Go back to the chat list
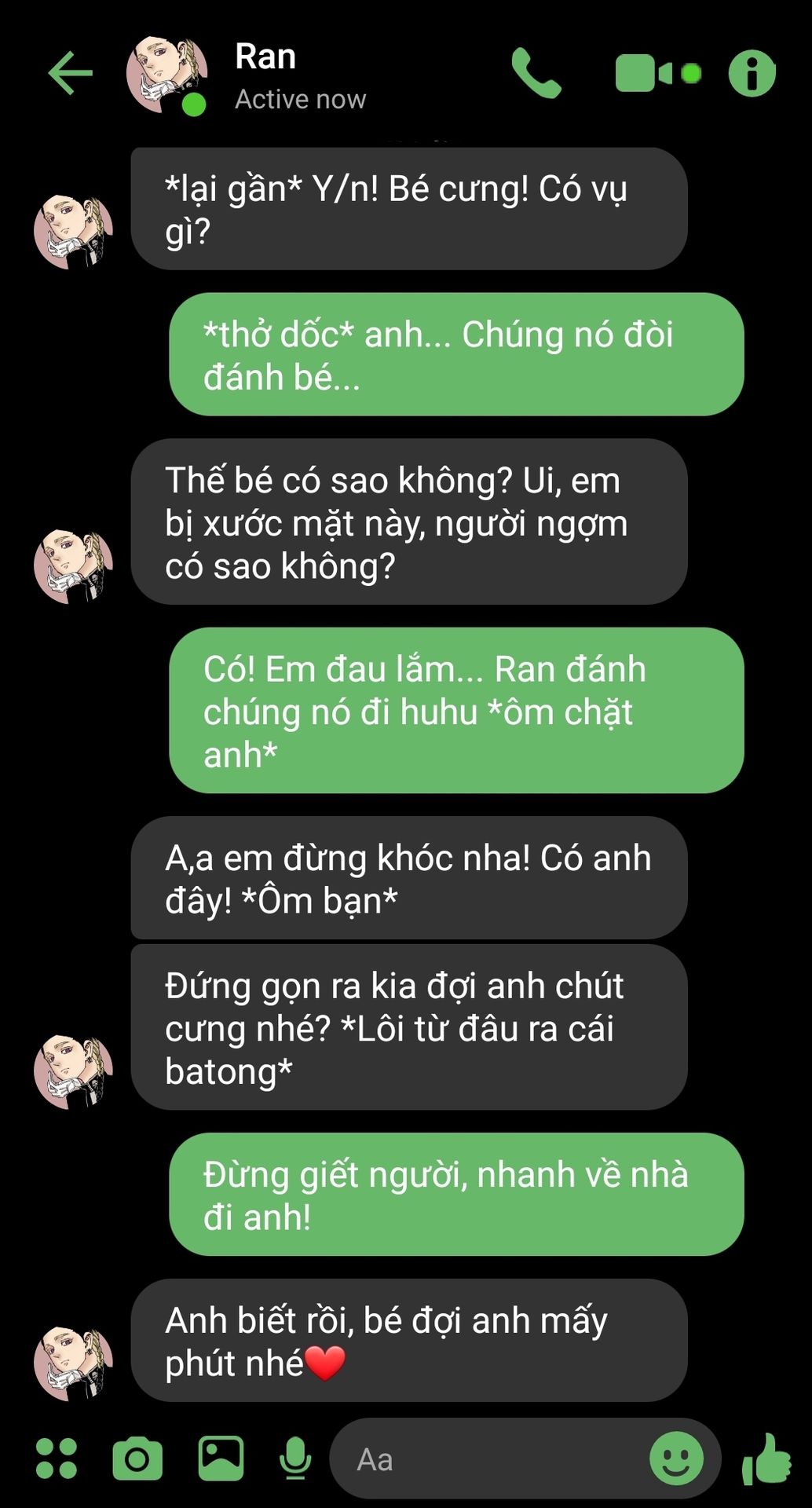812x1508 pixels. click(x=71, y=73)
